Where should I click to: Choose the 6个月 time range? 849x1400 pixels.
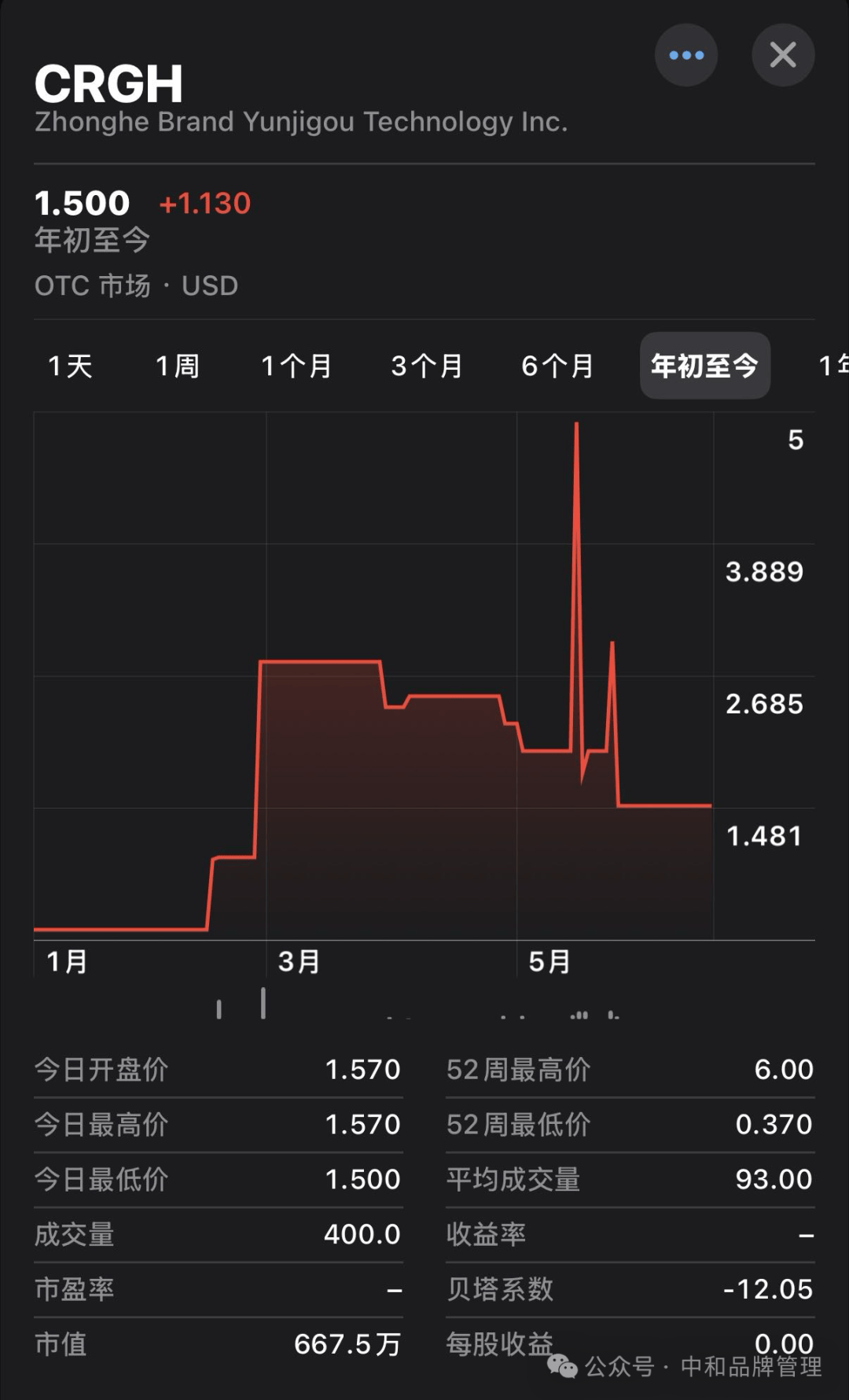pyautogui.click(x=557, y=366)
